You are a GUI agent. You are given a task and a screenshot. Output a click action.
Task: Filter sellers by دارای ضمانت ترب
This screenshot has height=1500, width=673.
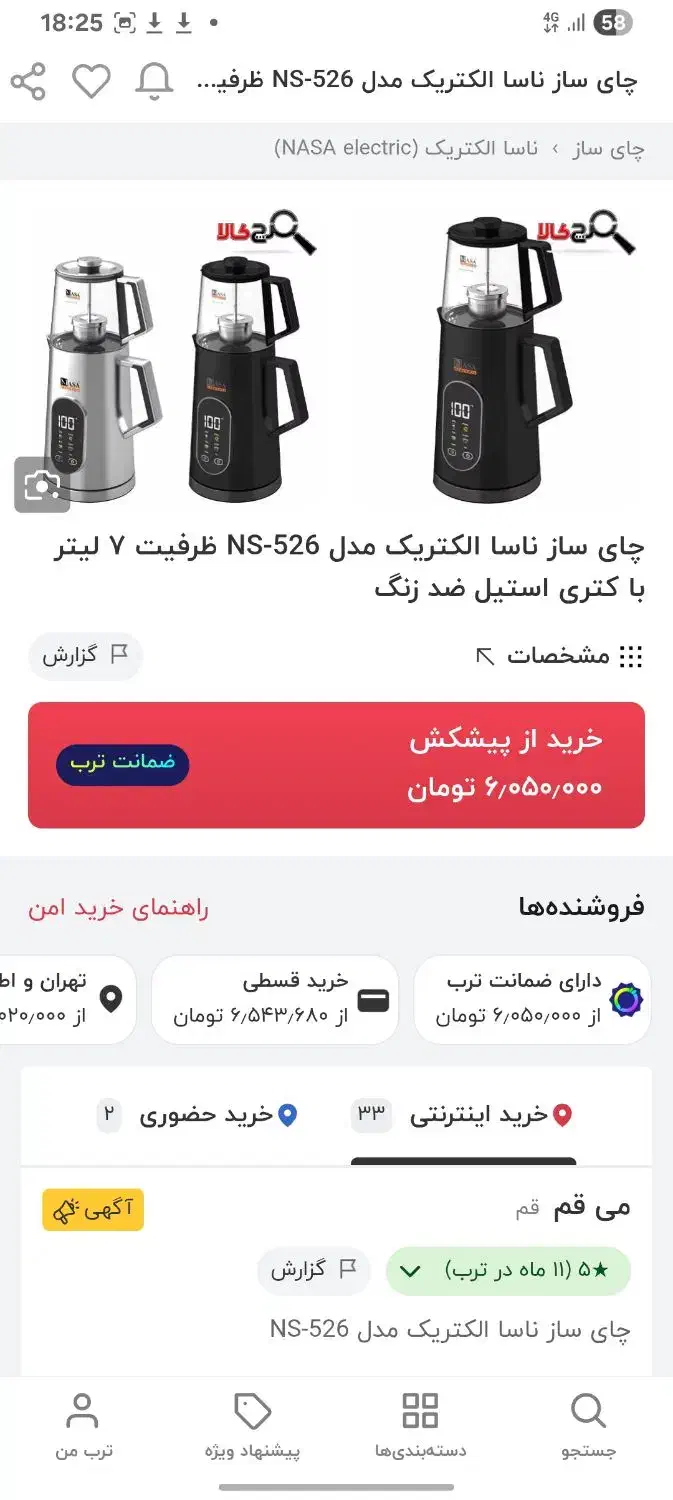[532, 999]
